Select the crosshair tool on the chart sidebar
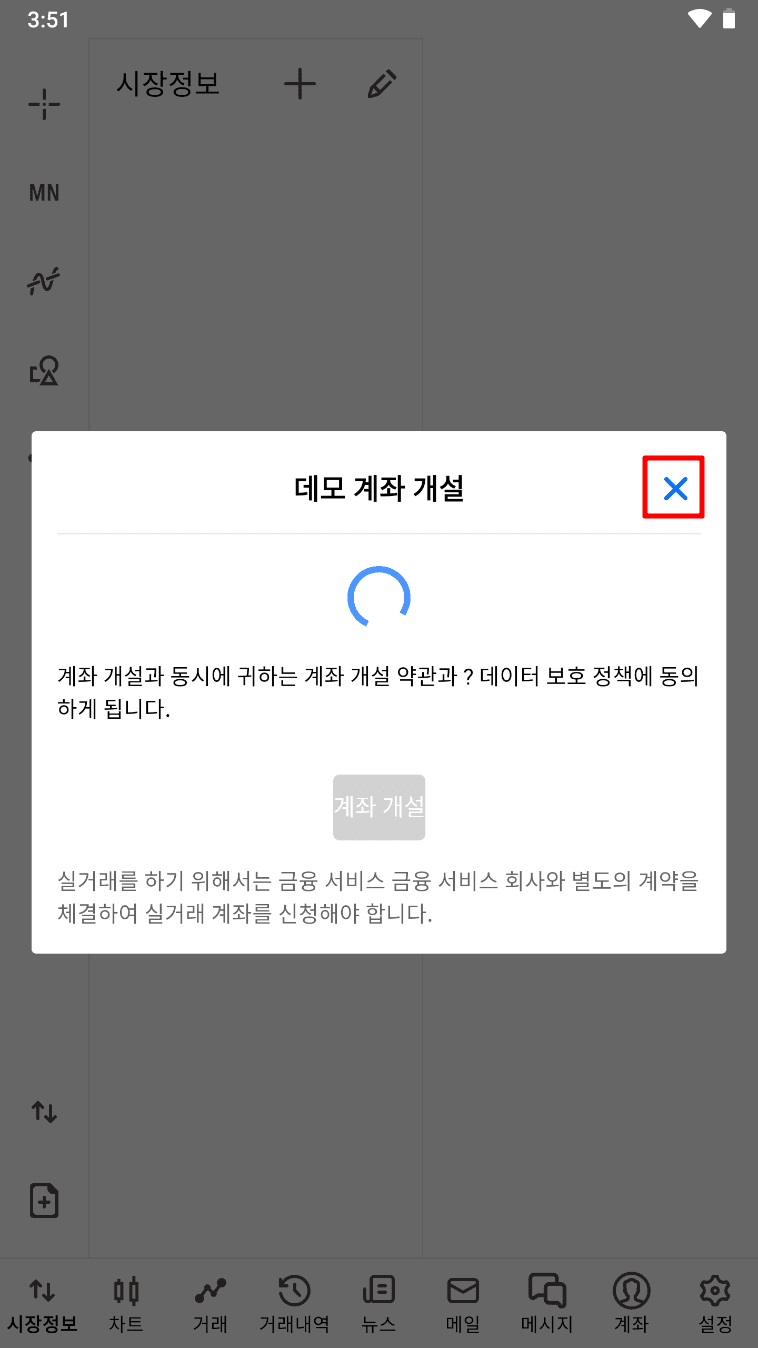The height and width of the screenshot is (1348, 758). [x=43, y=104]
